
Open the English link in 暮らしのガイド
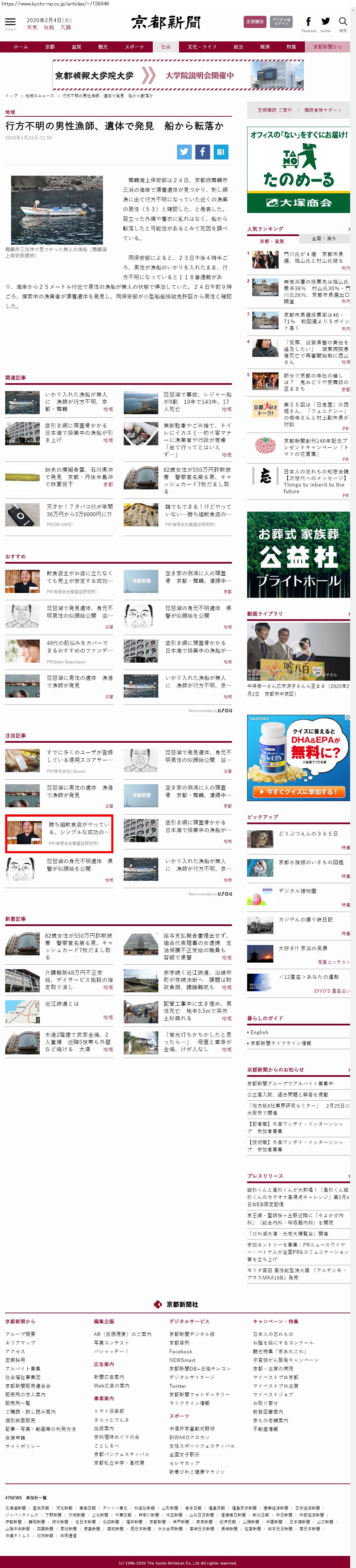(x=259, y=1032)
